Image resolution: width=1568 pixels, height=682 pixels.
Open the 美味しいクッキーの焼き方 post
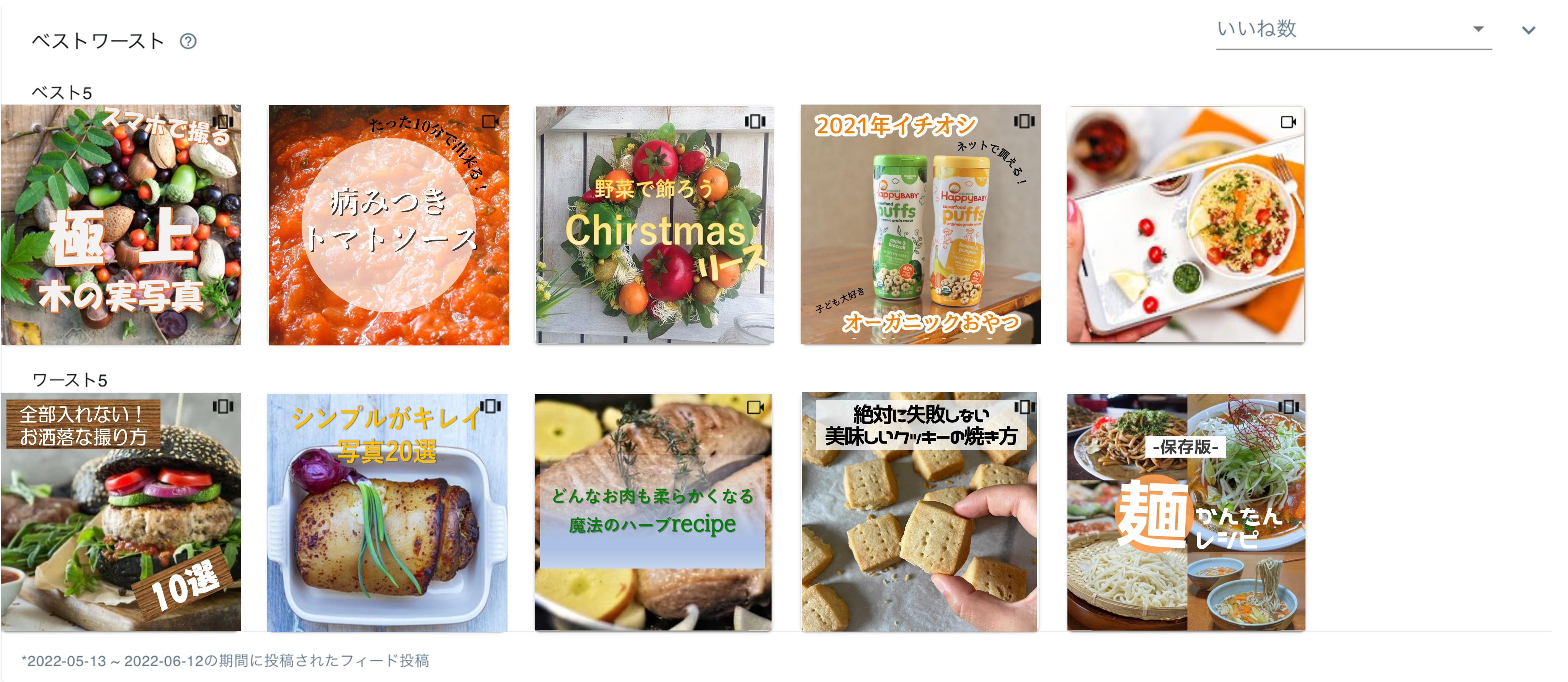pyautogui.click(x=919, y=512)
